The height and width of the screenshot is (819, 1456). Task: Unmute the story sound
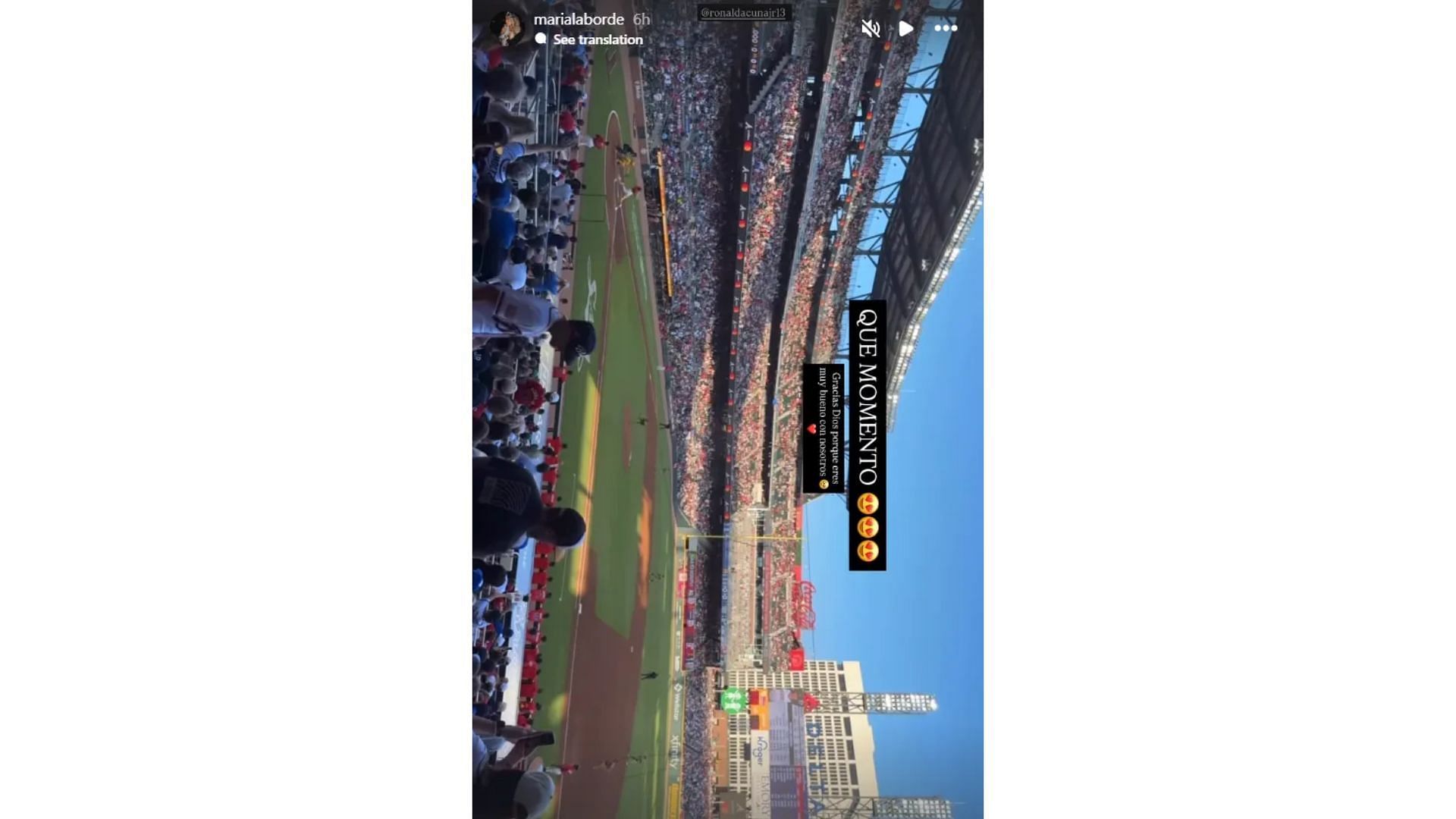pyautogui.click(x=871, y=29)
